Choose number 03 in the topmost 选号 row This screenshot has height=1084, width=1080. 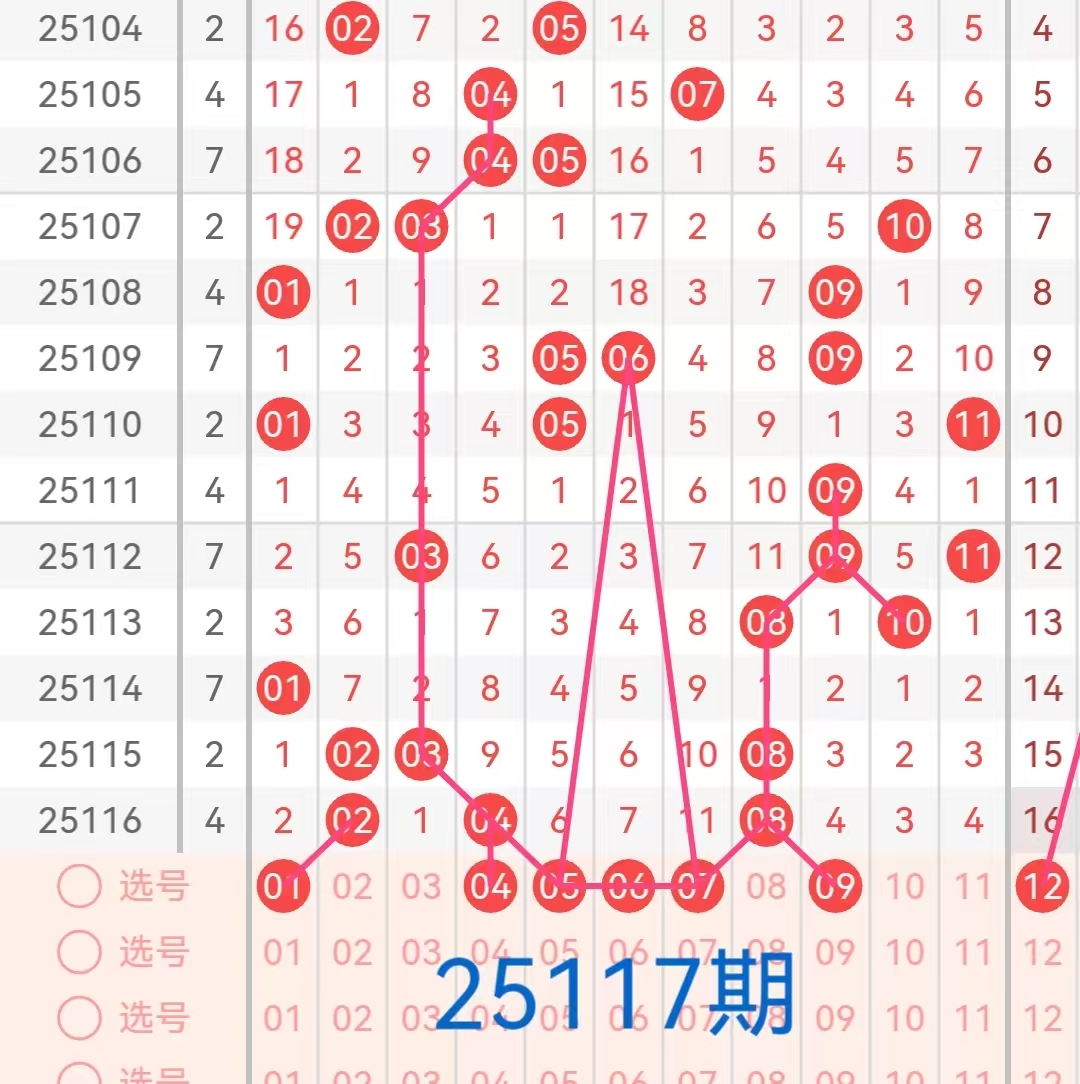pos(421,886)
